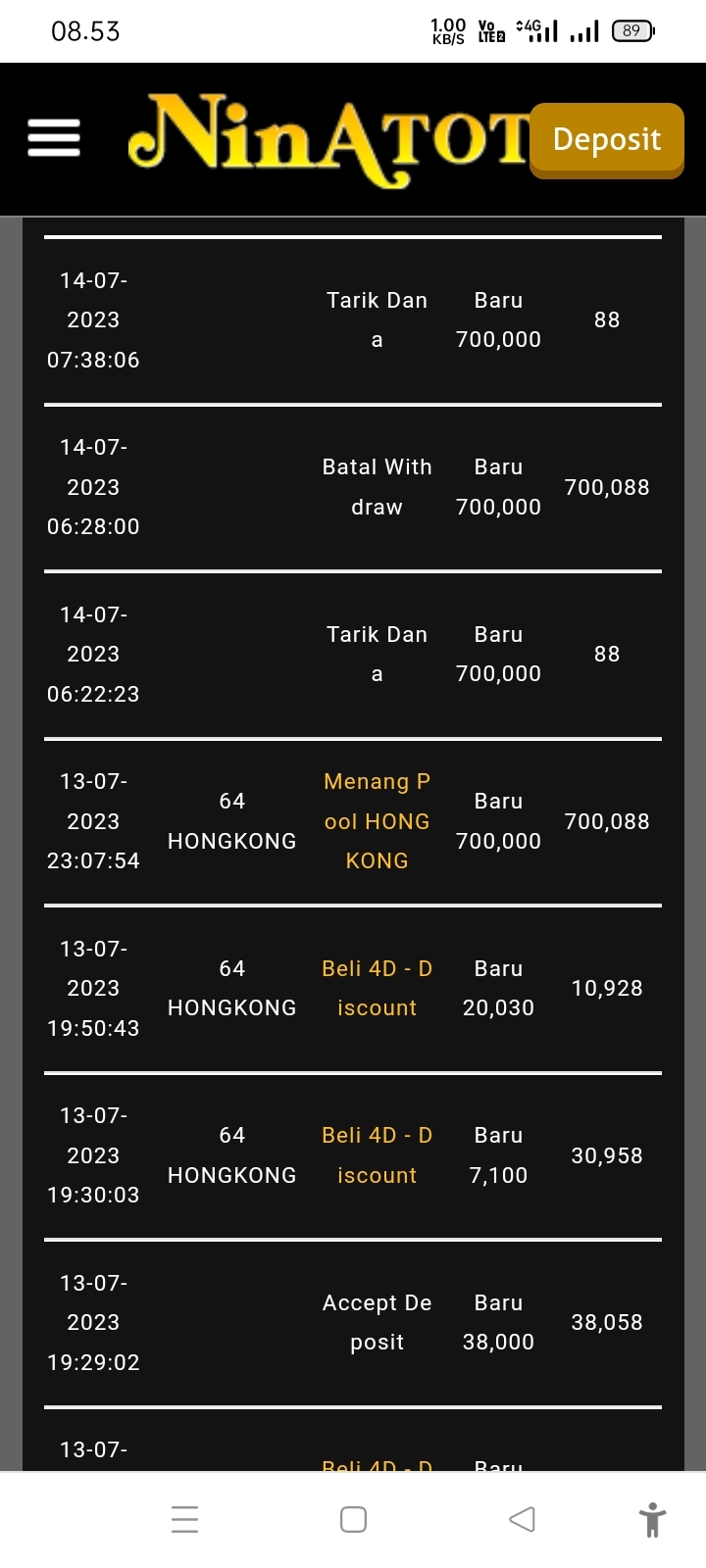Screen dimensions: 706x1568
Task: Open the accessibility shortcut icon
Action: click(652, 1519)
